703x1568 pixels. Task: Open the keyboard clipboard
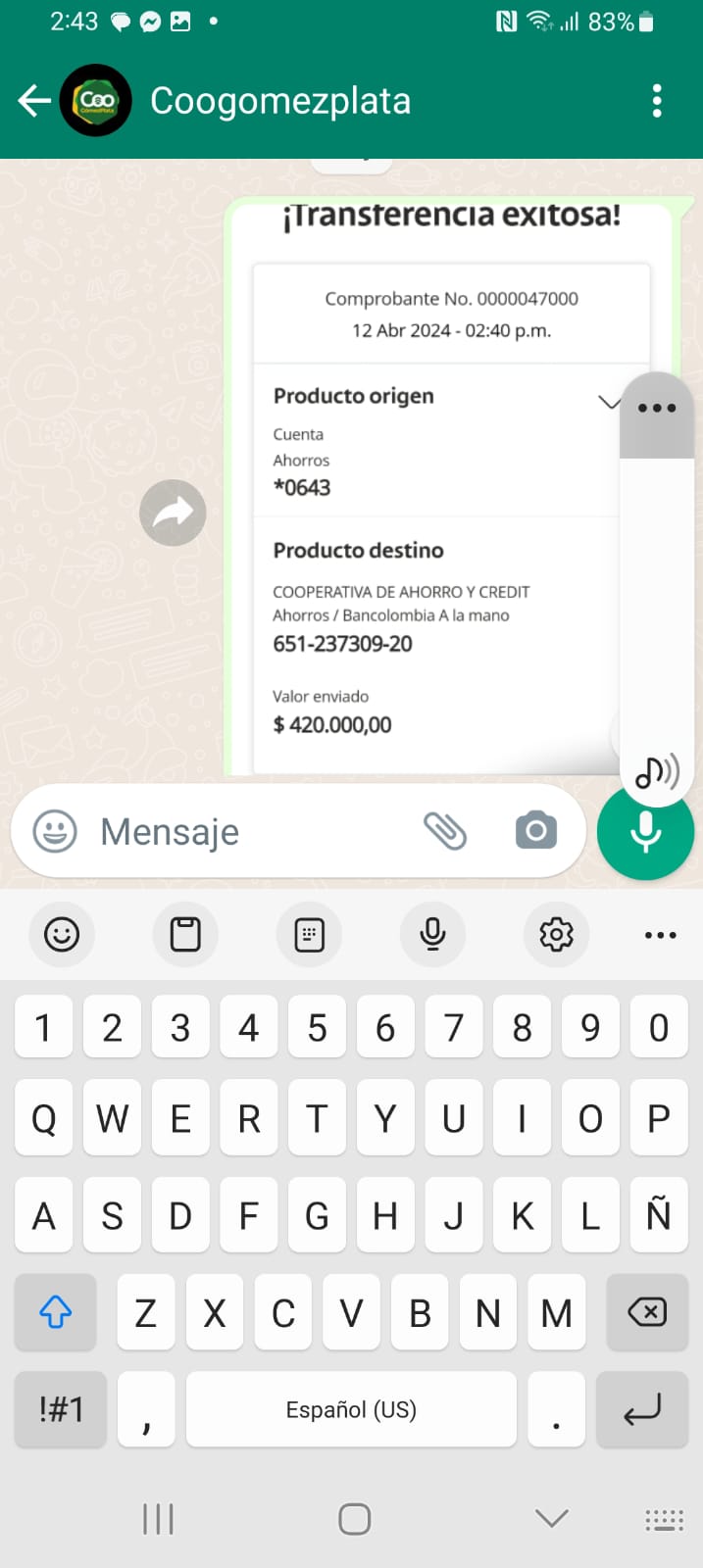tap(185, 934)
